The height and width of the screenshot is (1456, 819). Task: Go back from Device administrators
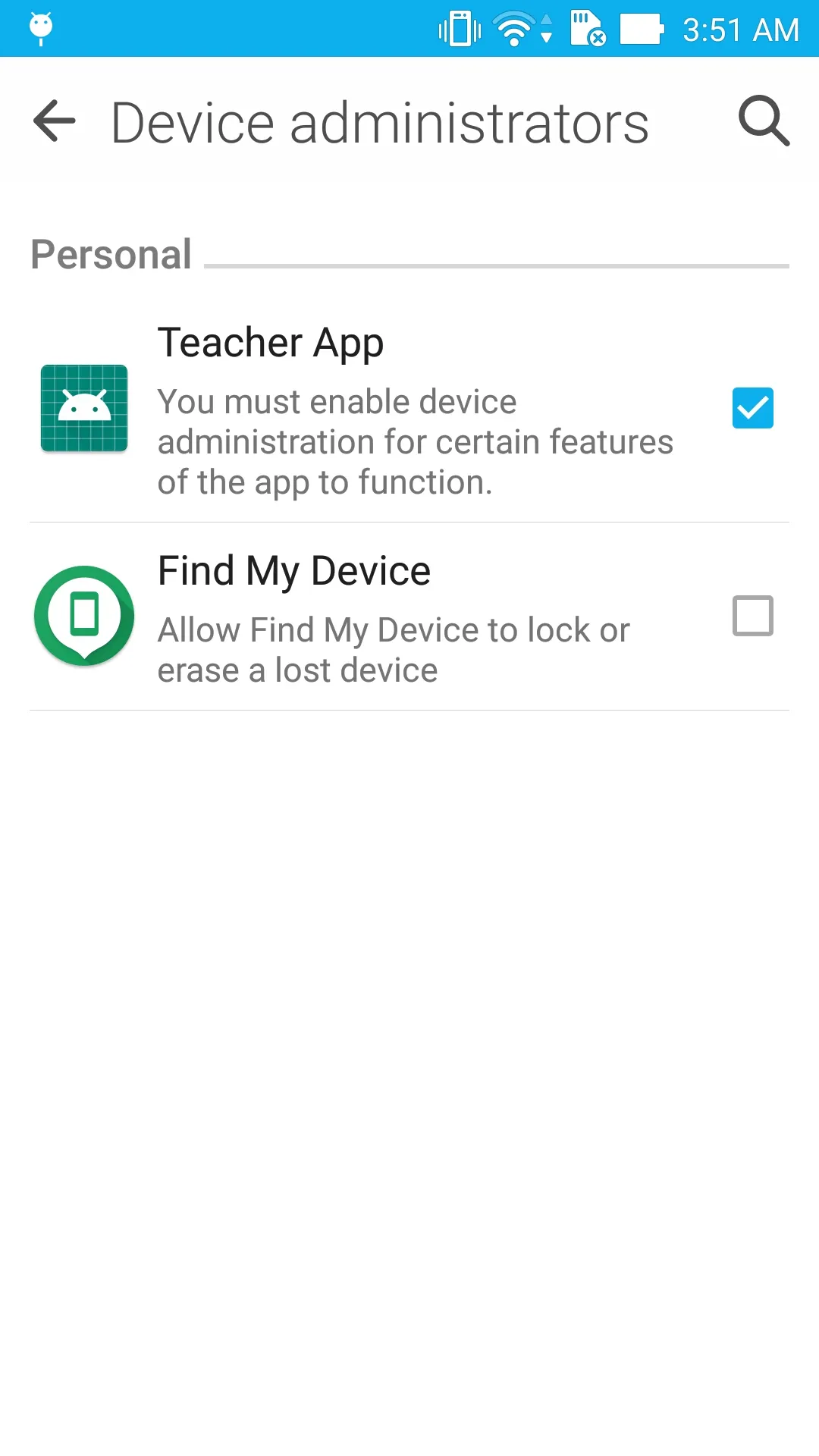(x=55, y=121)
